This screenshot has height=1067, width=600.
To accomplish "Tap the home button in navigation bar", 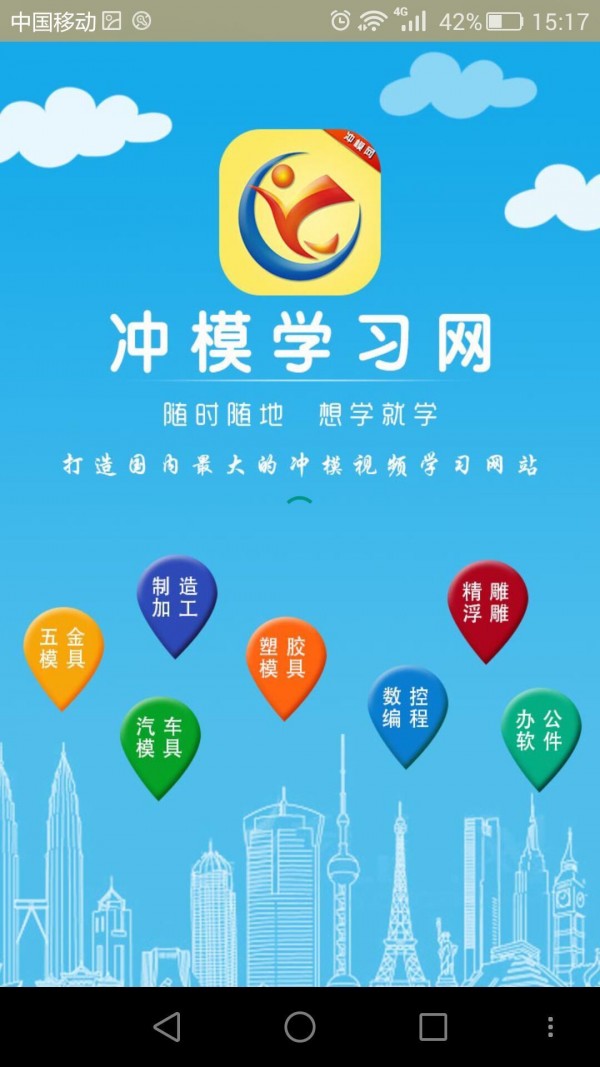I will click(300, 1026).
